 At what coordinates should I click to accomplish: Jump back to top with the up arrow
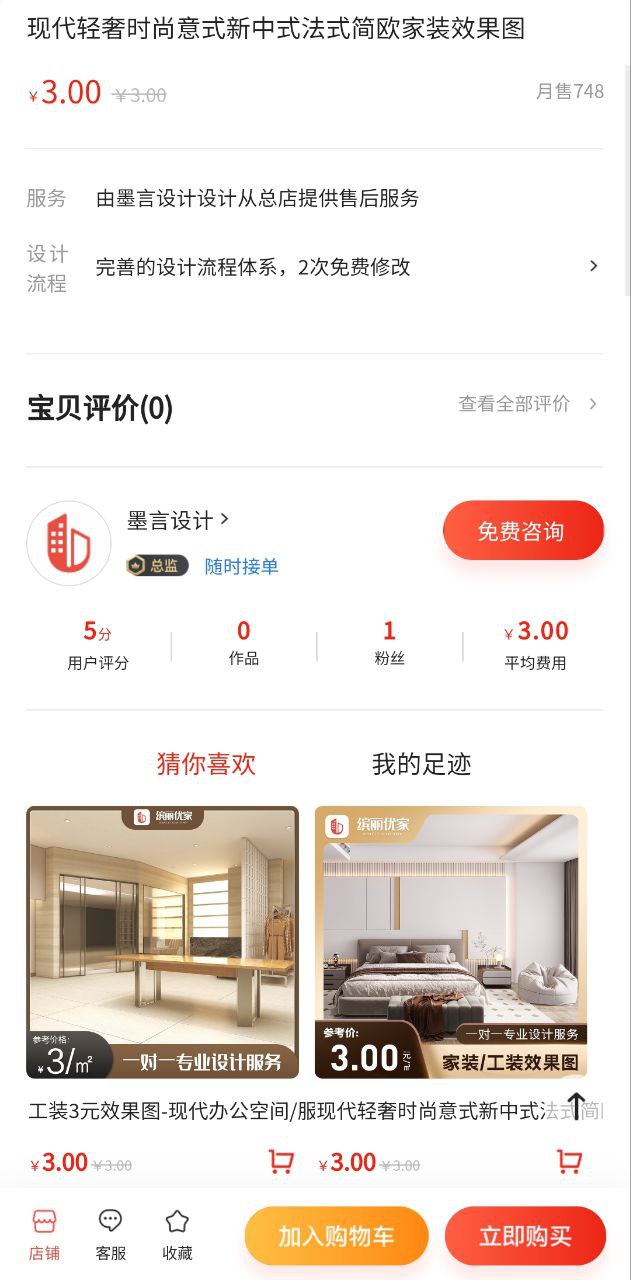pyautogui.click(x=576, y=1106)
